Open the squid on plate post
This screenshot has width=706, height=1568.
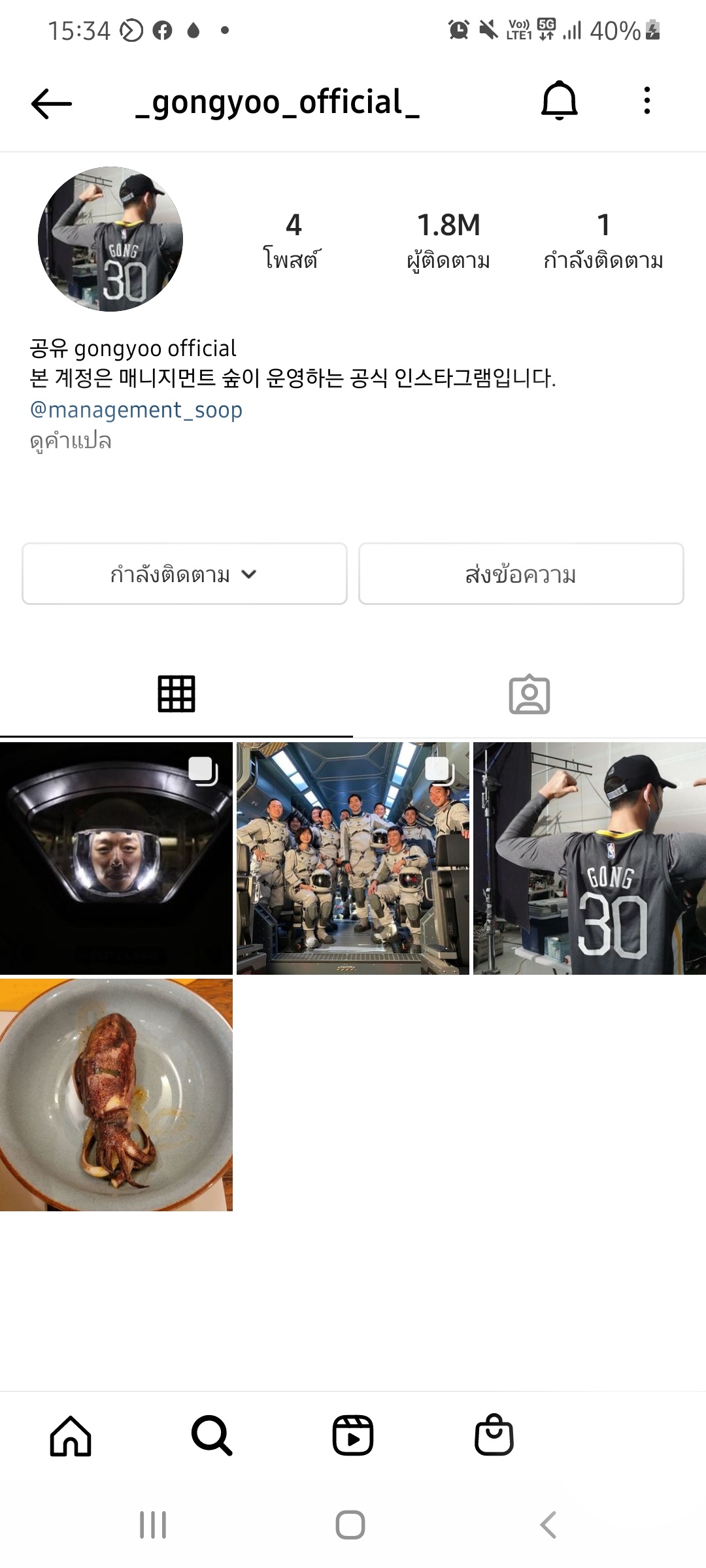[x=116, y=1095]
